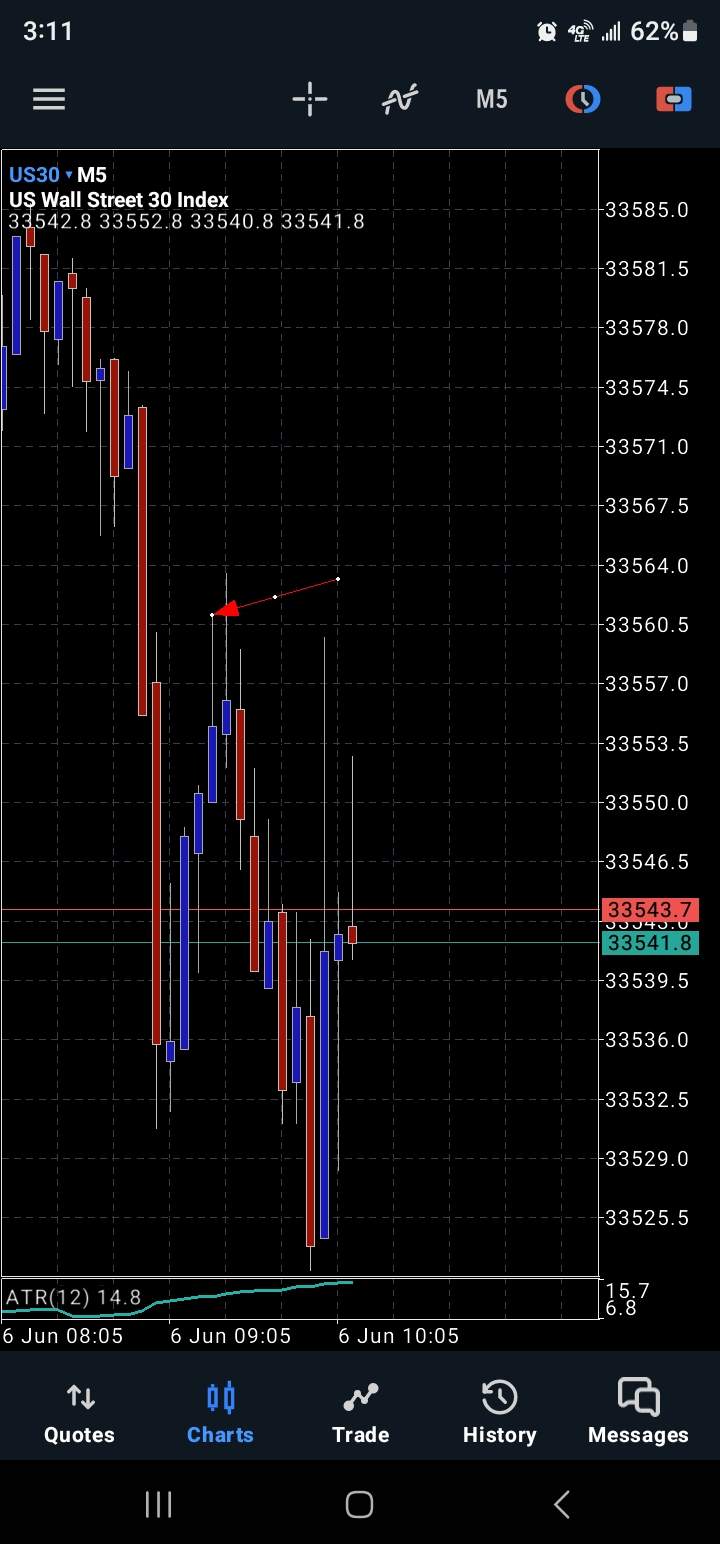This screenshot has height=1544, width=720.
Task: Select the History tab label
Action: 498,1434
